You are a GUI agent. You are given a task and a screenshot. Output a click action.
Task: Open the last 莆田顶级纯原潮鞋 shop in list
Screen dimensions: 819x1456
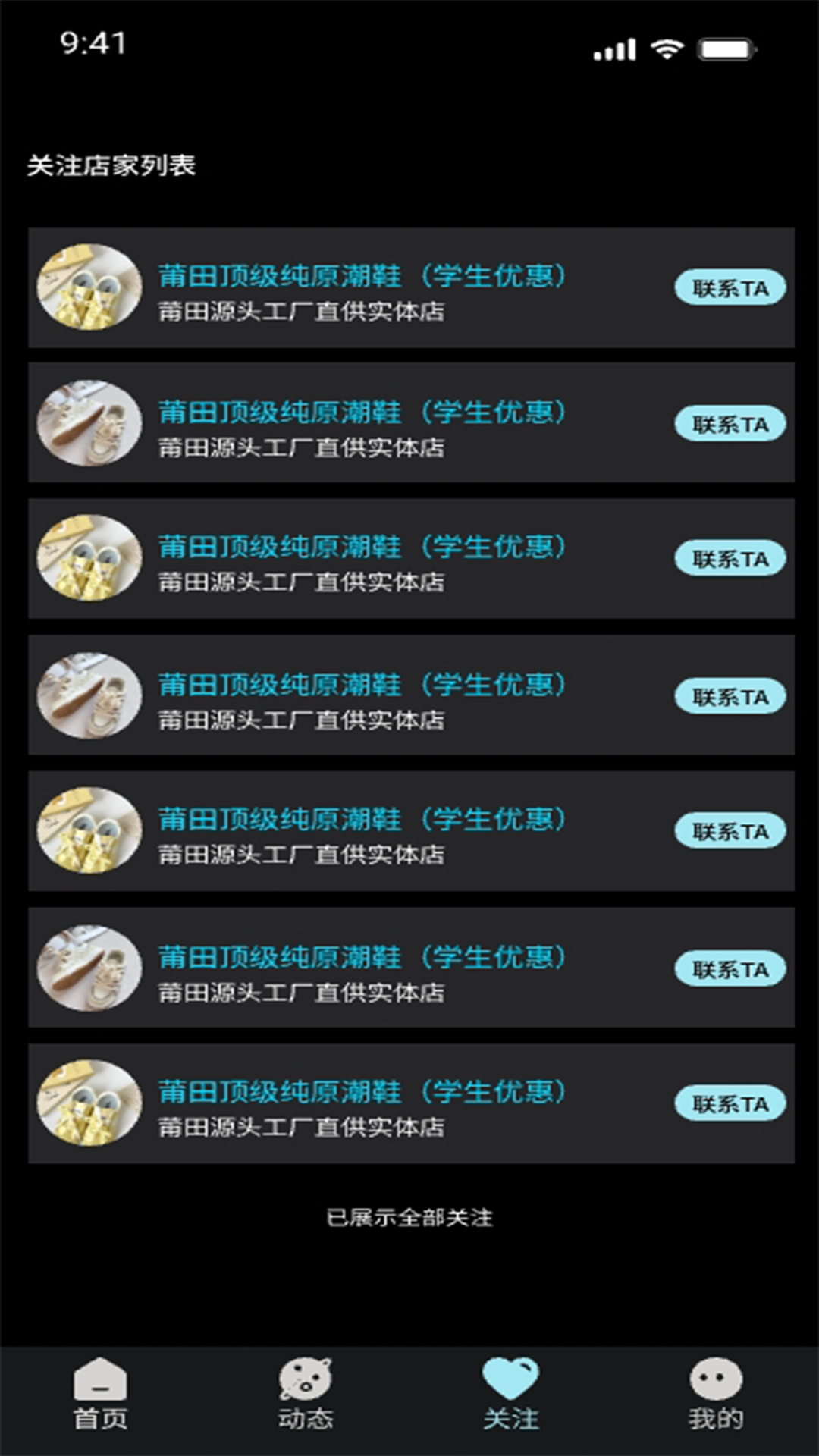tap(362, 1093)
